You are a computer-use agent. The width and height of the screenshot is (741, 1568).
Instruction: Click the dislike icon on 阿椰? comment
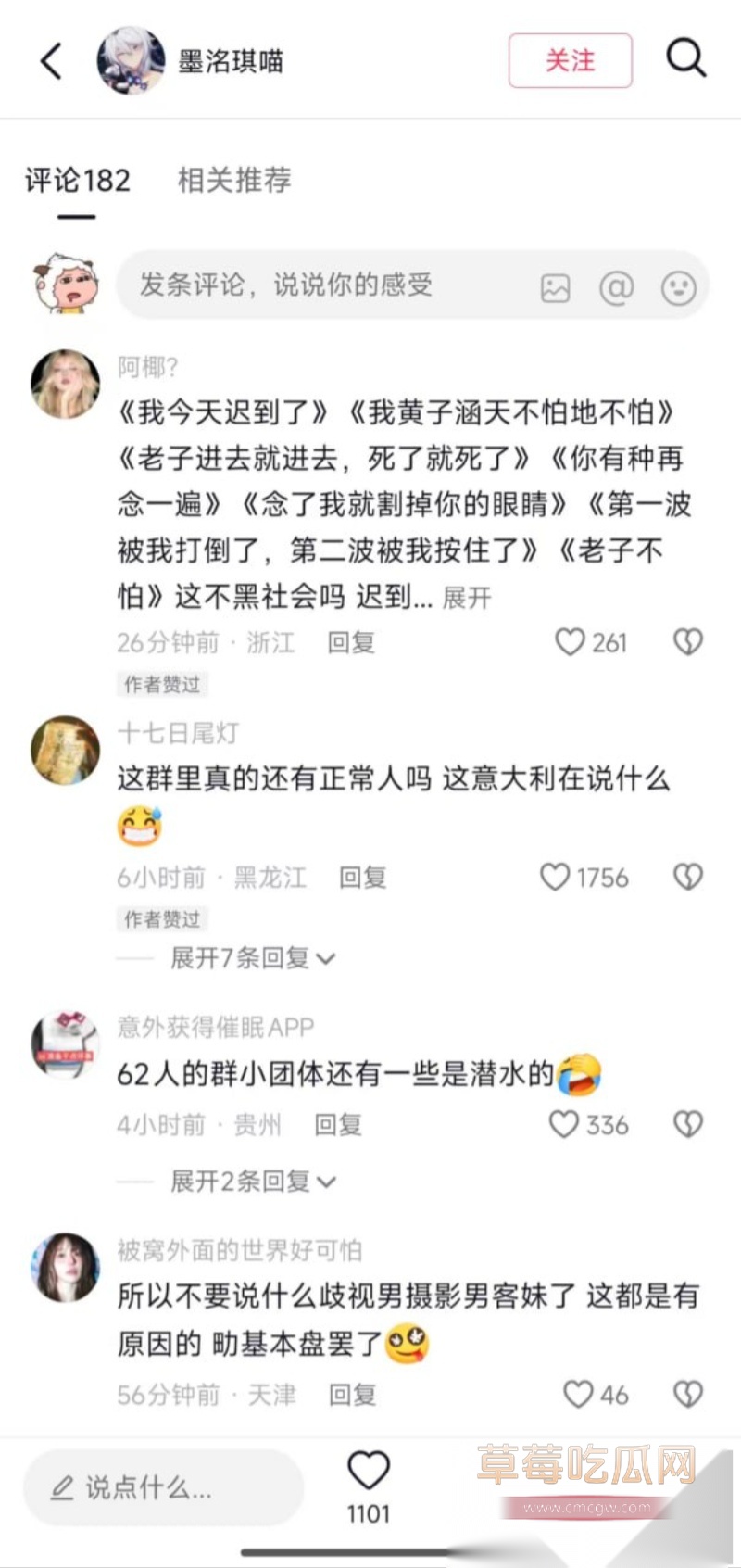click(687, 641)
